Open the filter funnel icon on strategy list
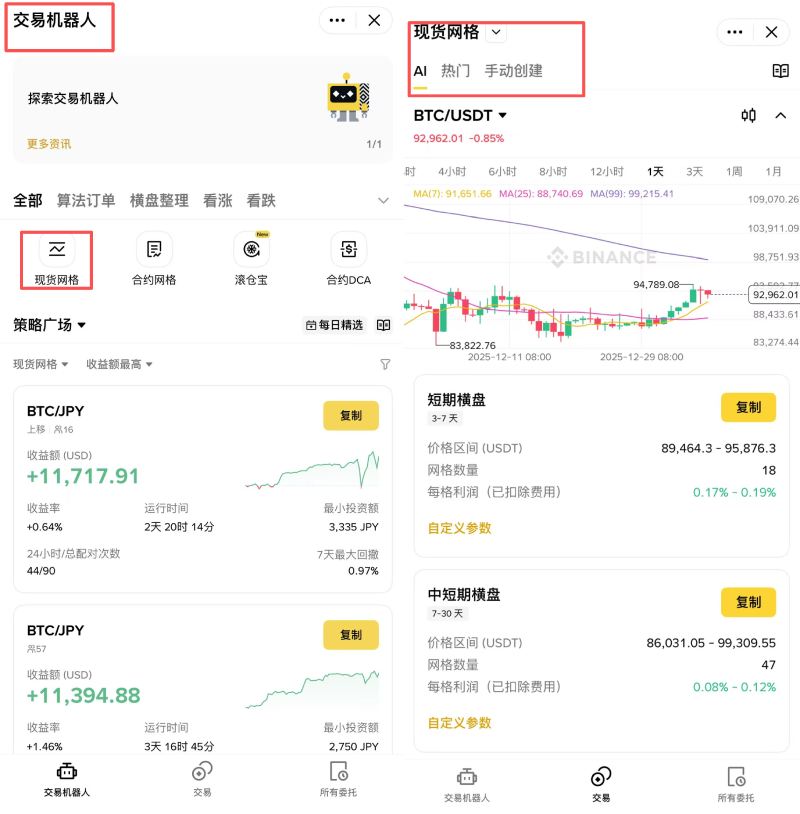The width and height of the screenshot is (800, 814). point(385,365)
